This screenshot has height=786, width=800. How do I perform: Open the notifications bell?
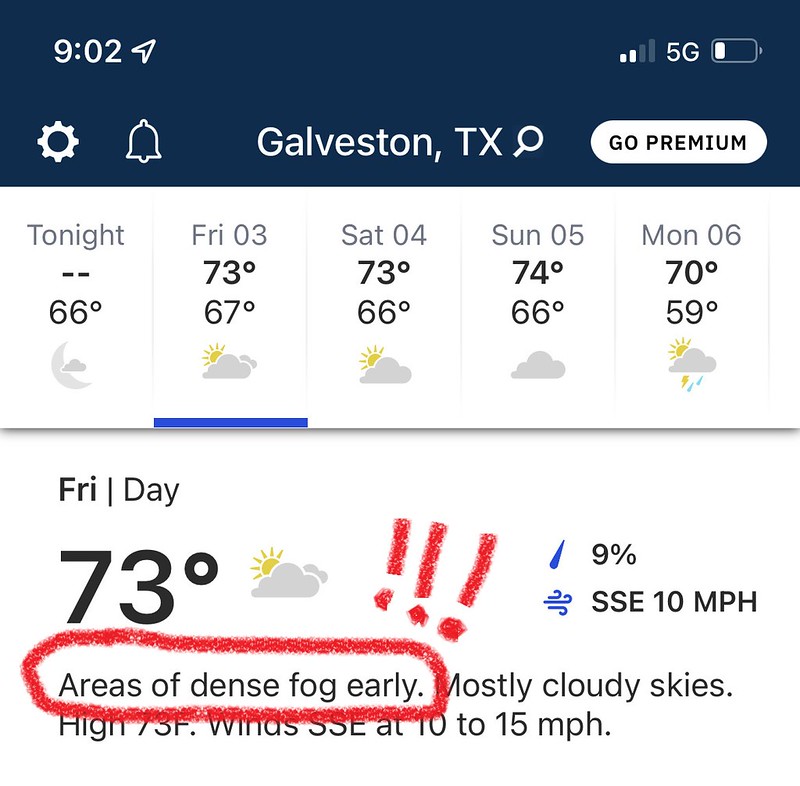tap(143, 143)
